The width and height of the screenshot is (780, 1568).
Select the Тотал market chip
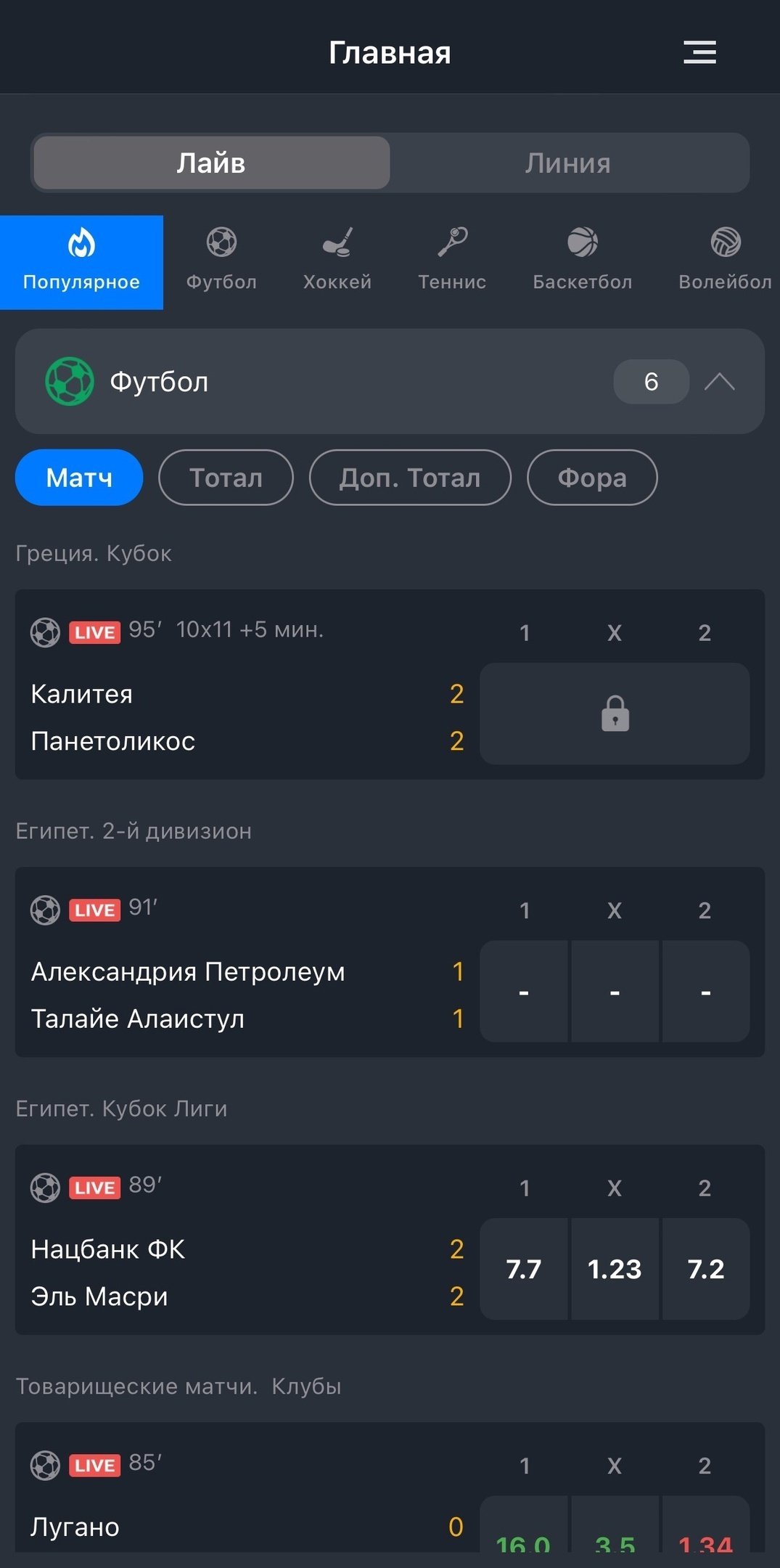tap(226, 478)
